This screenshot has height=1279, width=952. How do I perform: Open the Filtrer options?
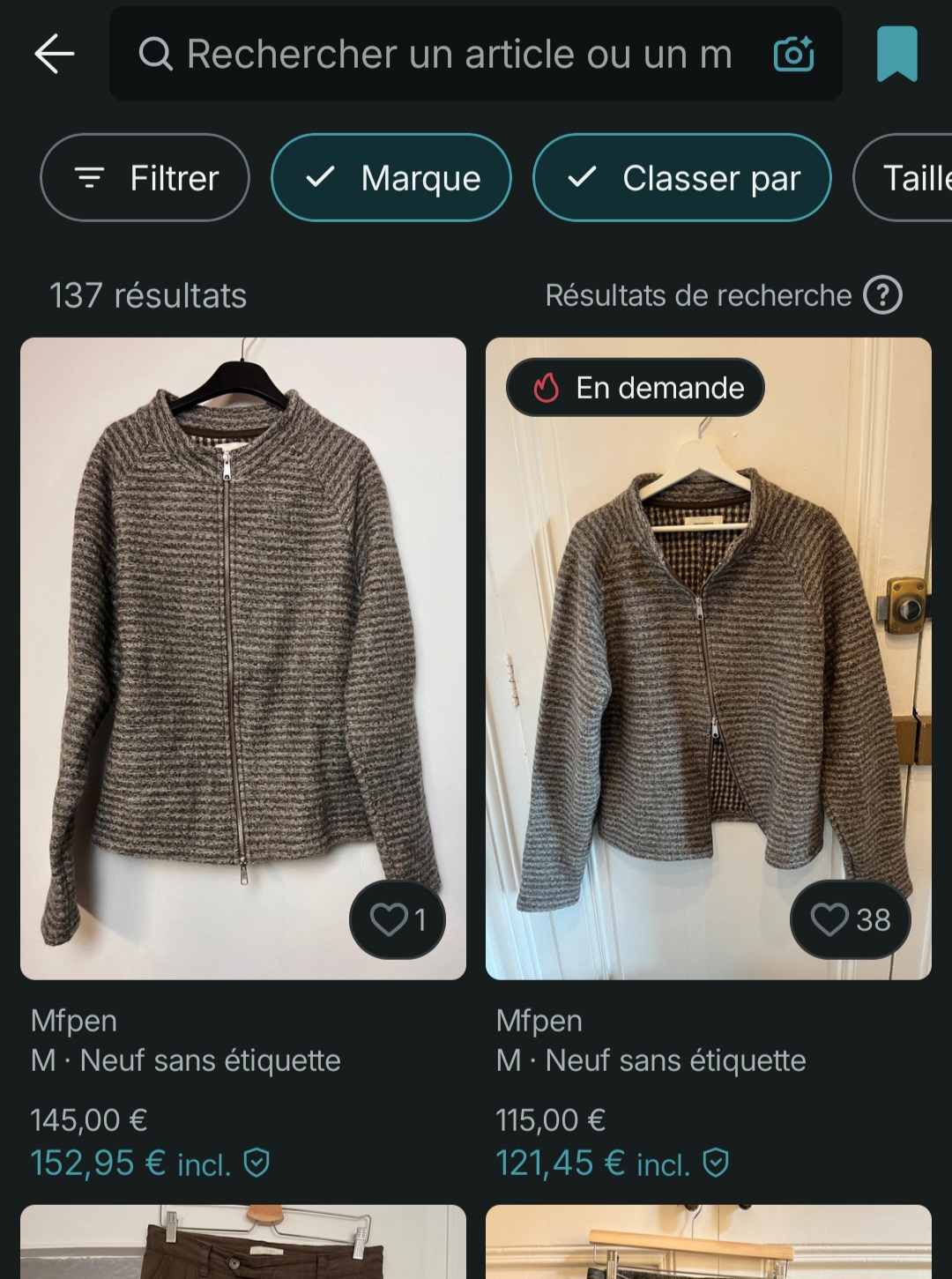tap(145, 178)
